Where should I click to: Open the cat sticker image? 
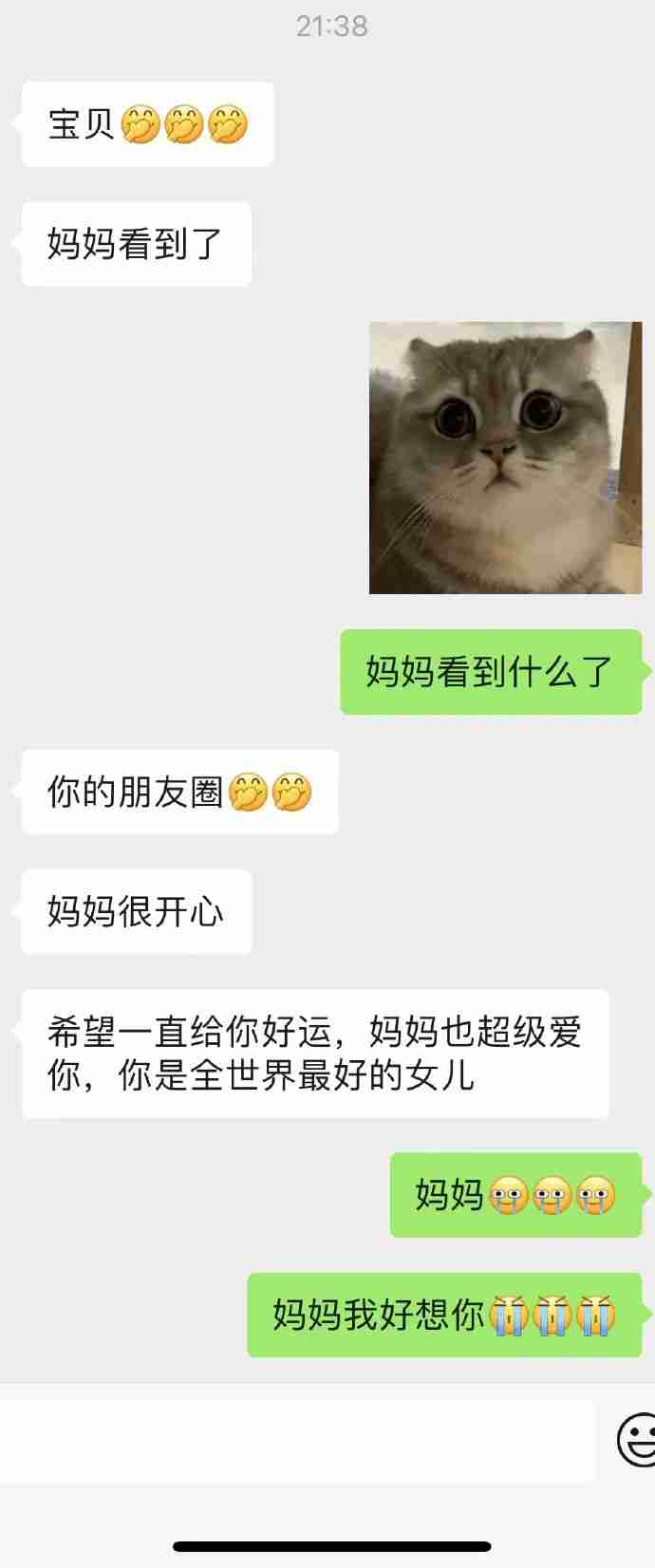pos(505,457)
